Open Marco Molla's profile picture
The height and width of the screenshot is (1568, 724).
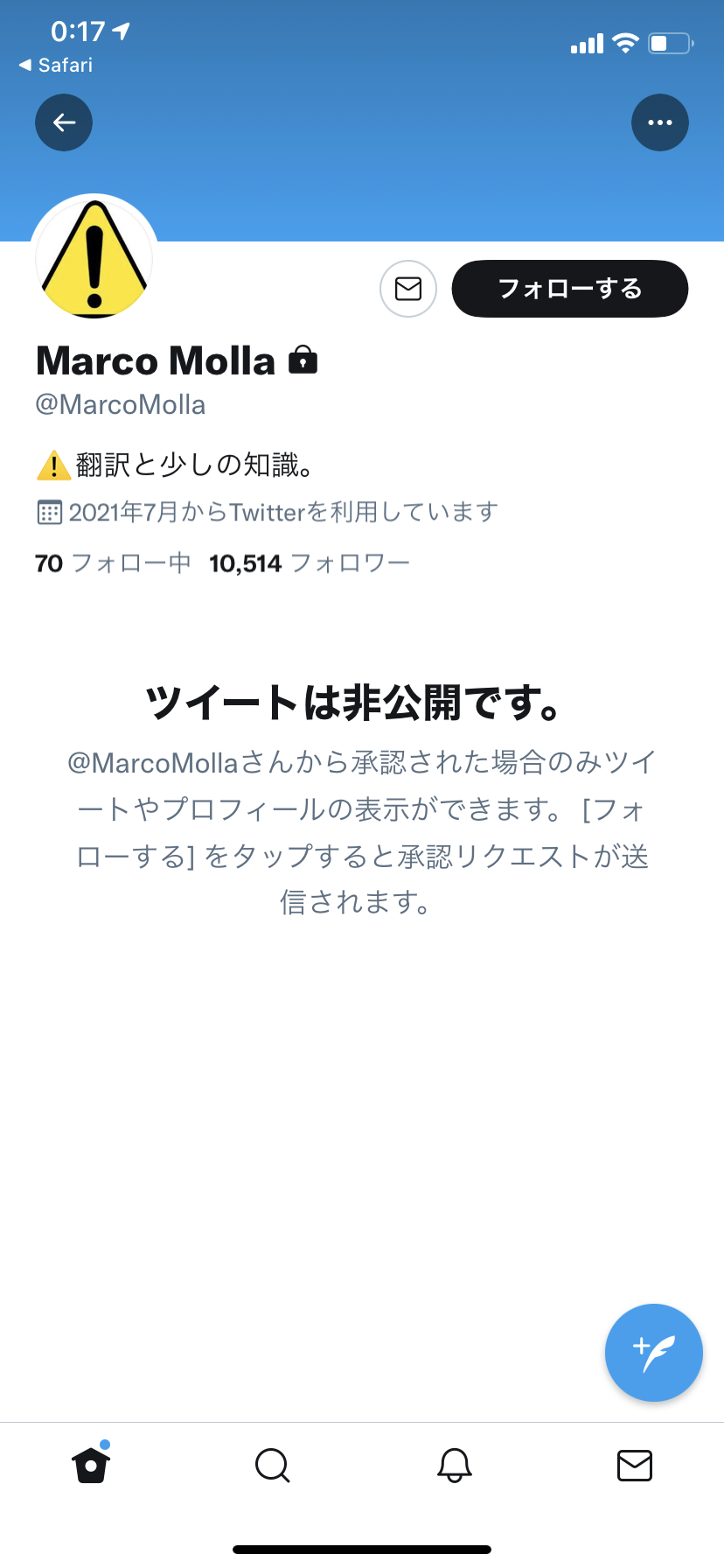[x=94, y=259]
